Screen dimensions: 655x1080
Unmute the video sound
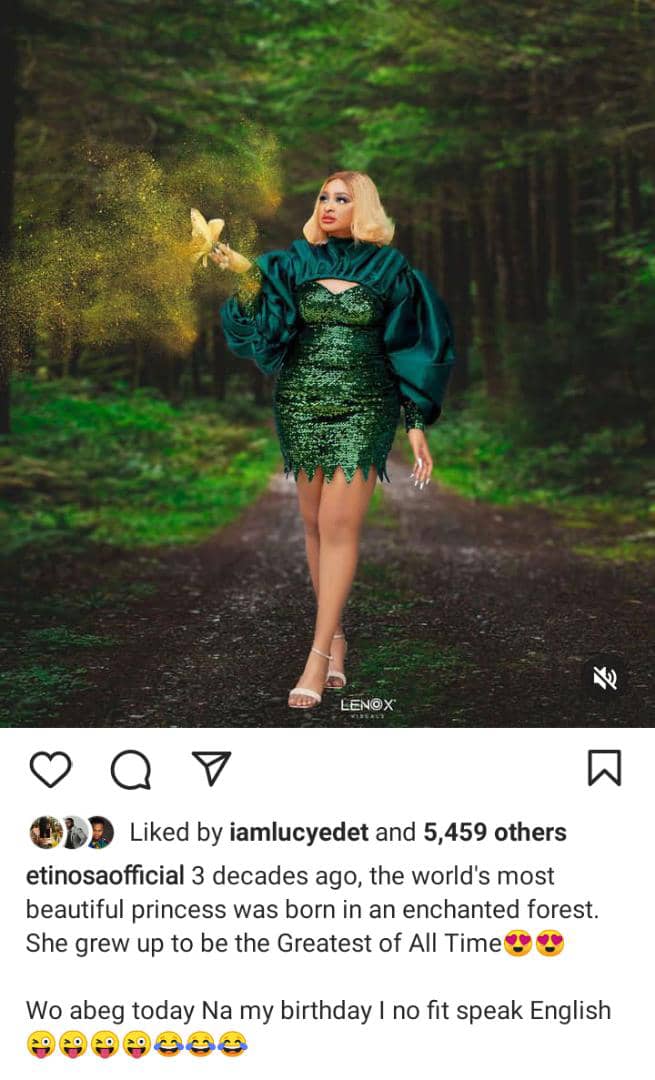point(606,679)
